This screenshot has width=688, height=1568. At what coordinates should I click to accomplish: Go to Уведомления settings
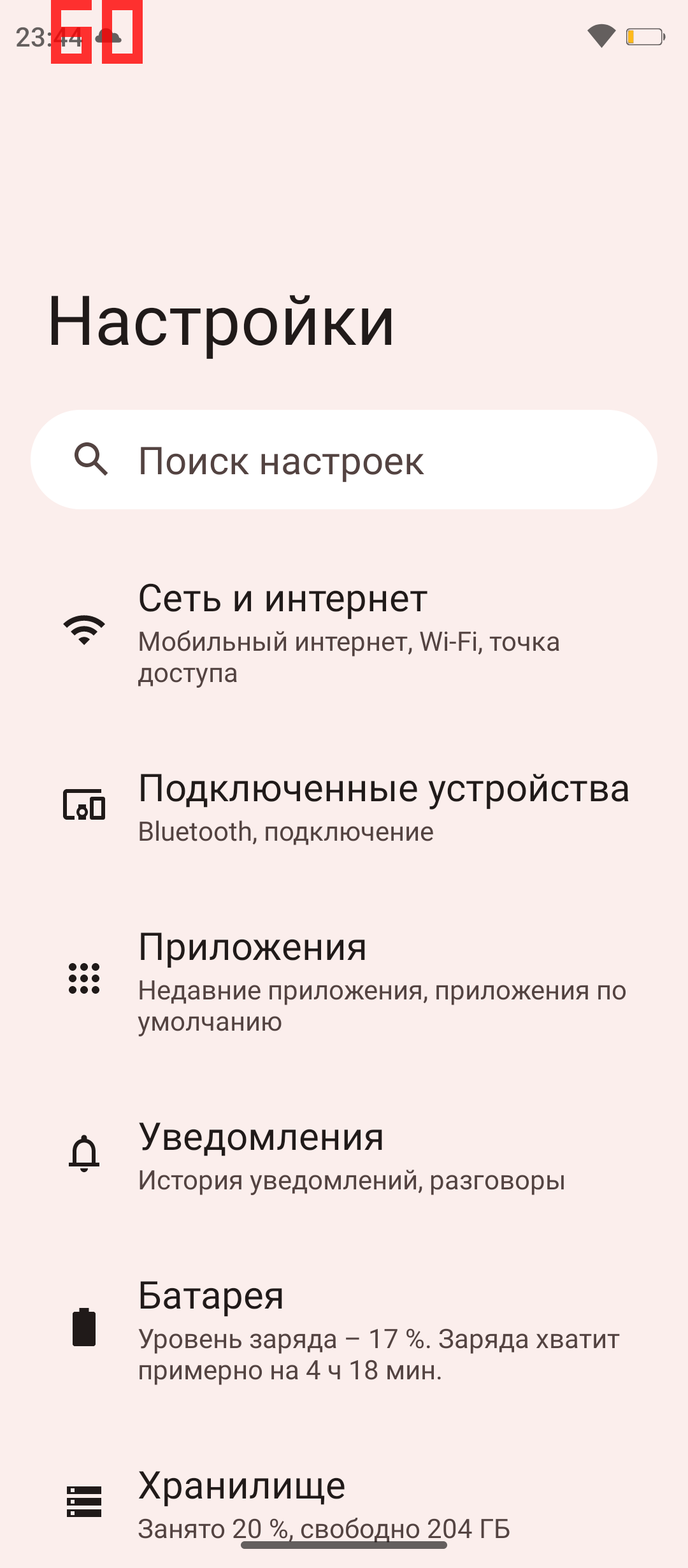pyautogui.click(x=344, y=1155)
